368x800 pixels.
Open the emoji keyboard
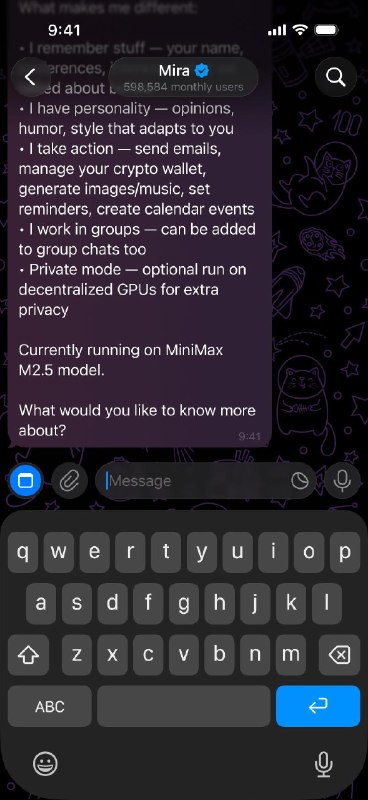45,764
